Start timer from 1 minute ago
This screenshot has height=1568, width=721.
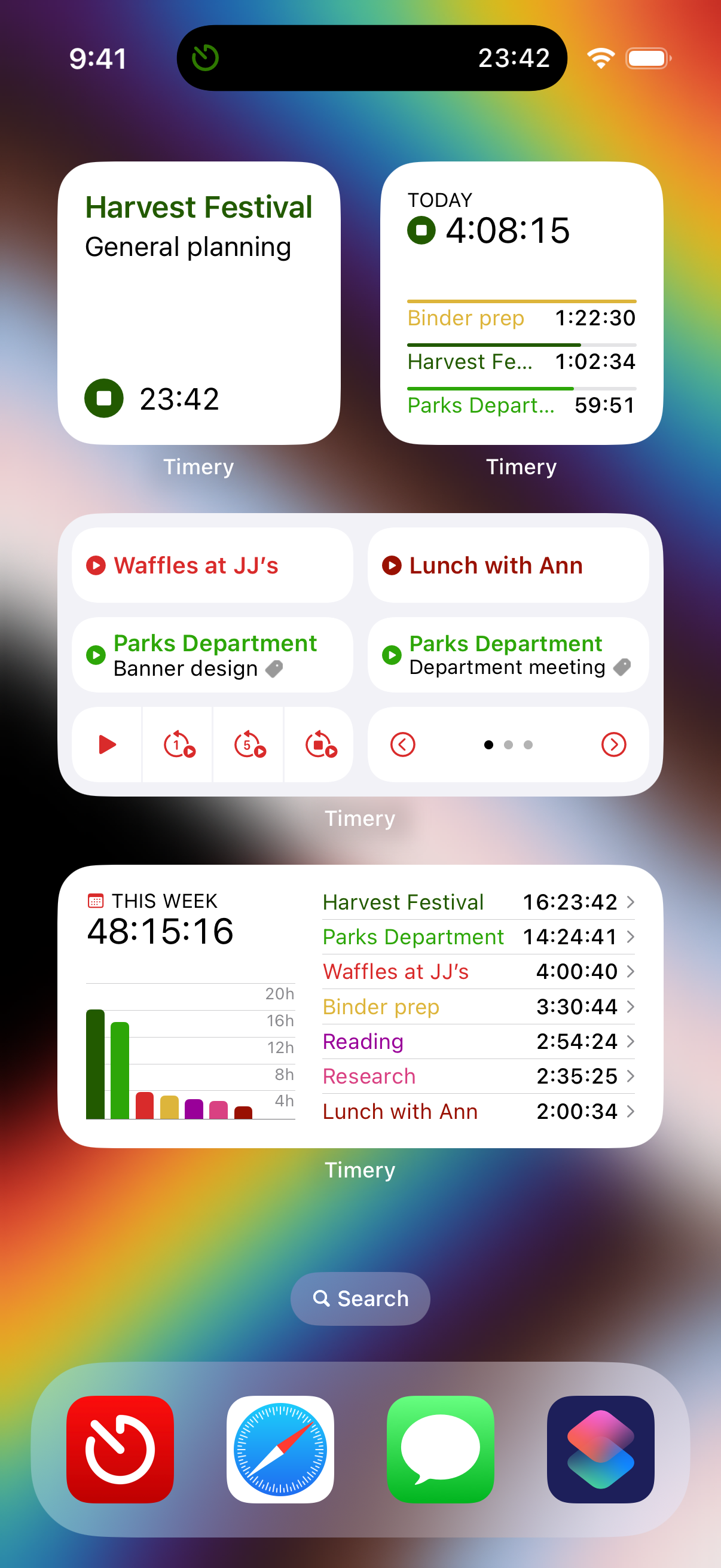tap(178, 745)
